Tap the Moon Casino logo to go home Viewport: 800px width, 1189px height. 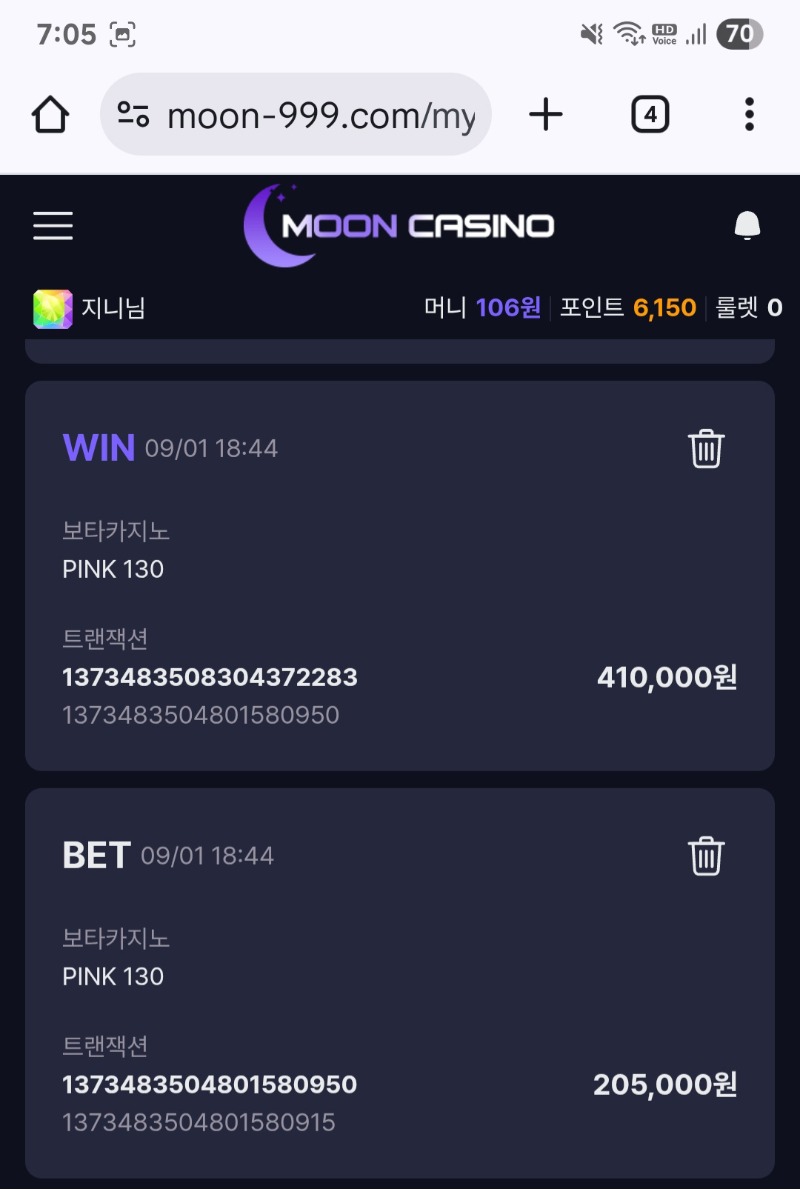[x=400, y=226]
